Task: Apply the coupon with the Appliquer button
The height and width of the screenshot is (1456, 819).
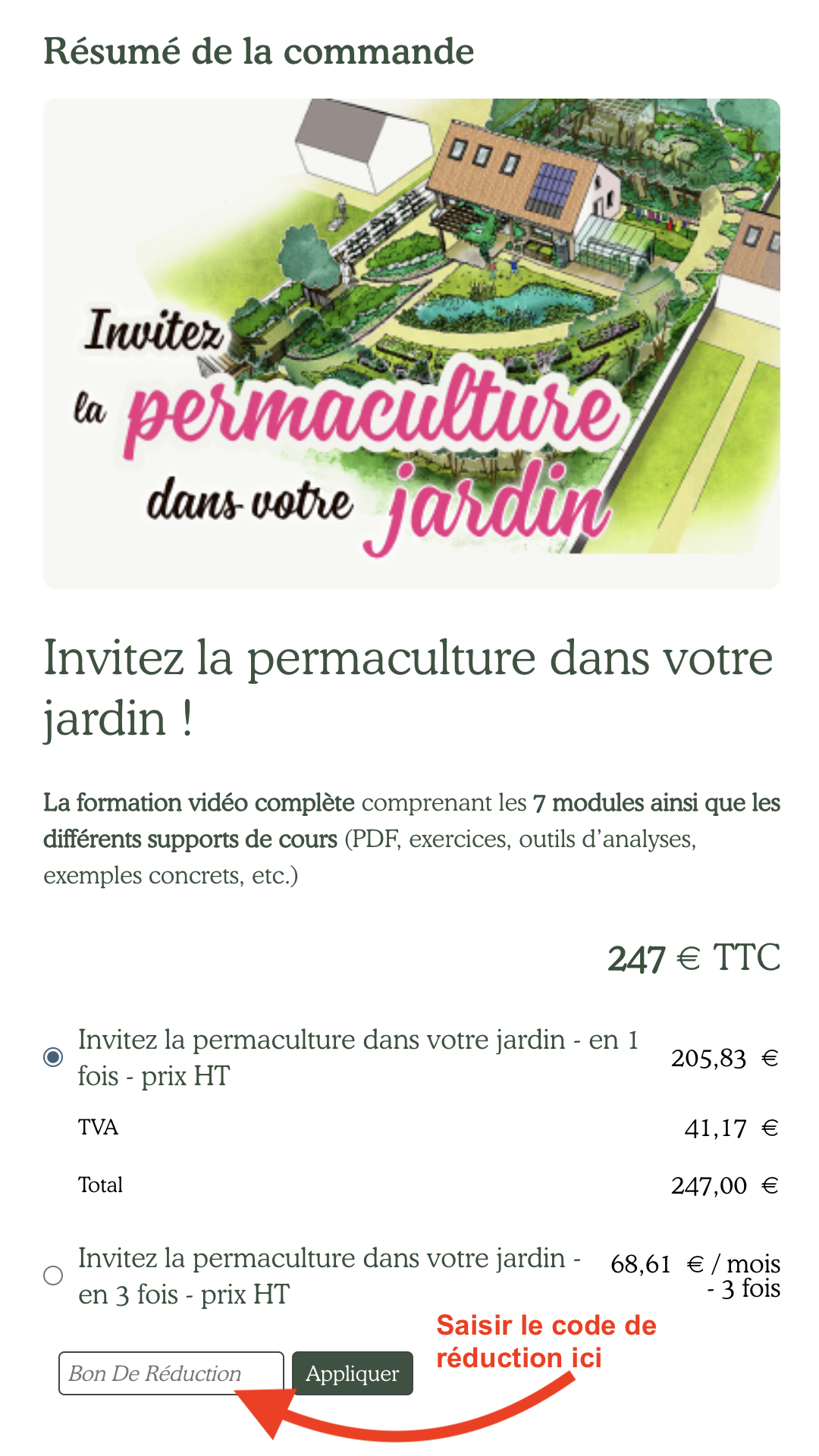Action: click(353, 1373)
